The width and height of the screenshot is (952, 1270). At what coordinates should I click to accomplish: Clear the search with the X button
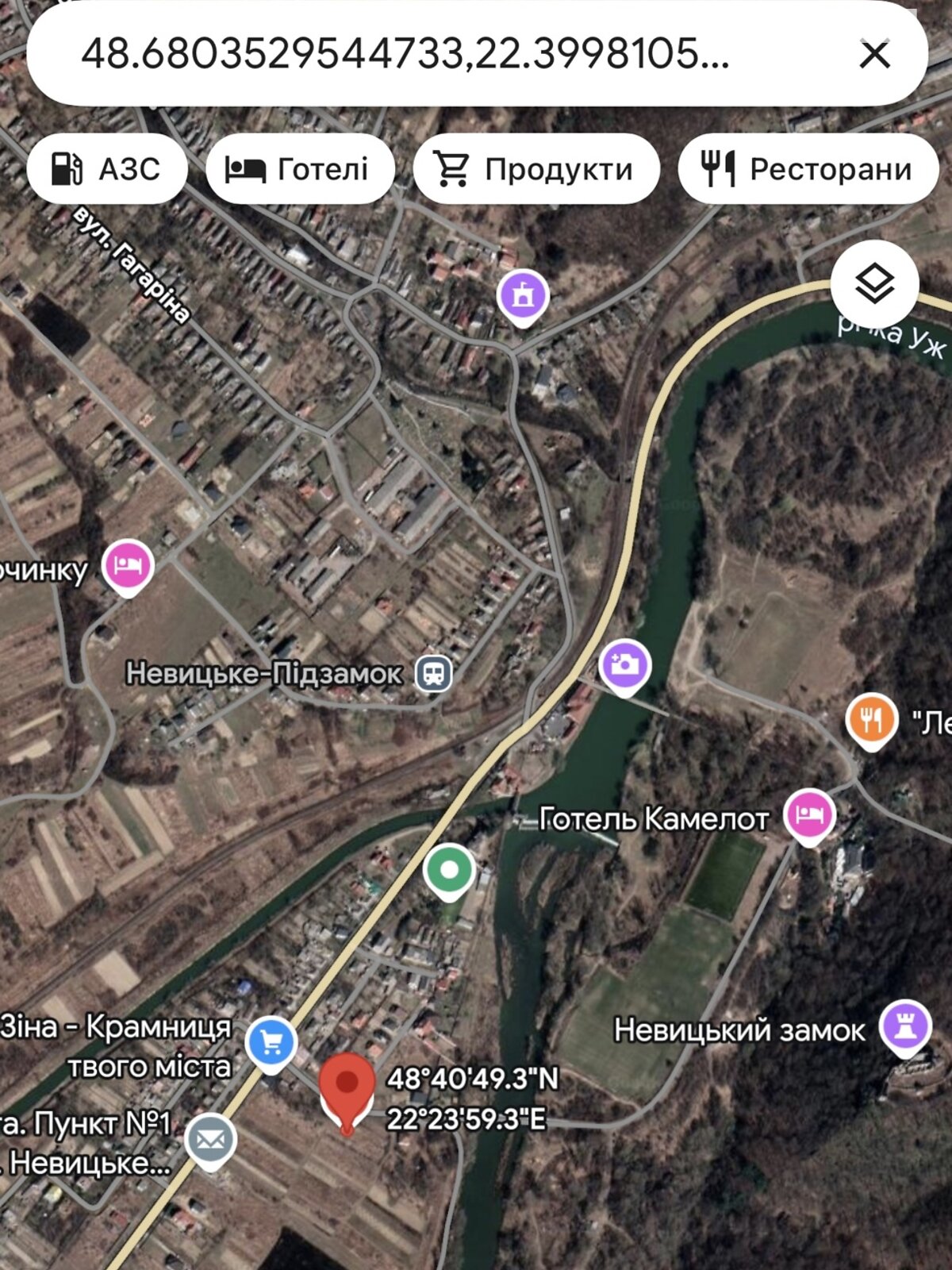[x=875, y=54]
